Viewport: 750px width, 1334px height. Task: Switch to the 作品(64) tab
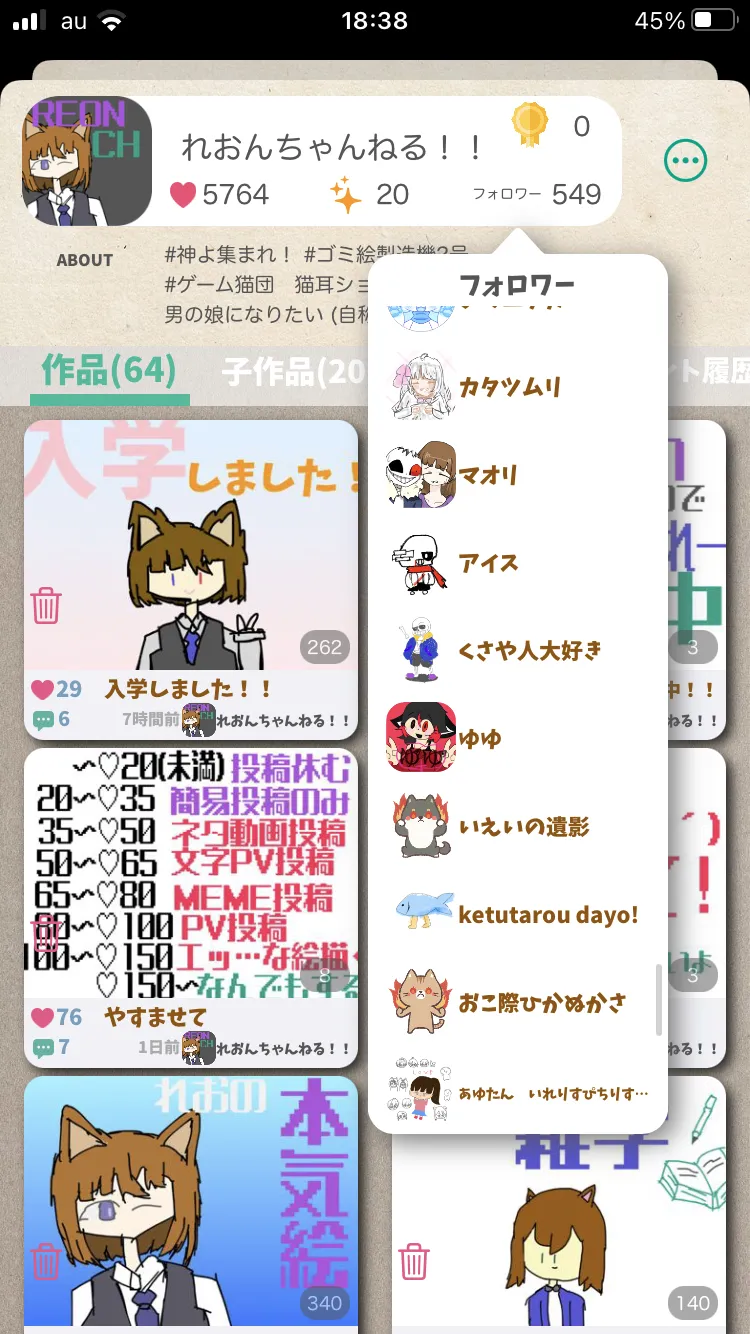109,372
